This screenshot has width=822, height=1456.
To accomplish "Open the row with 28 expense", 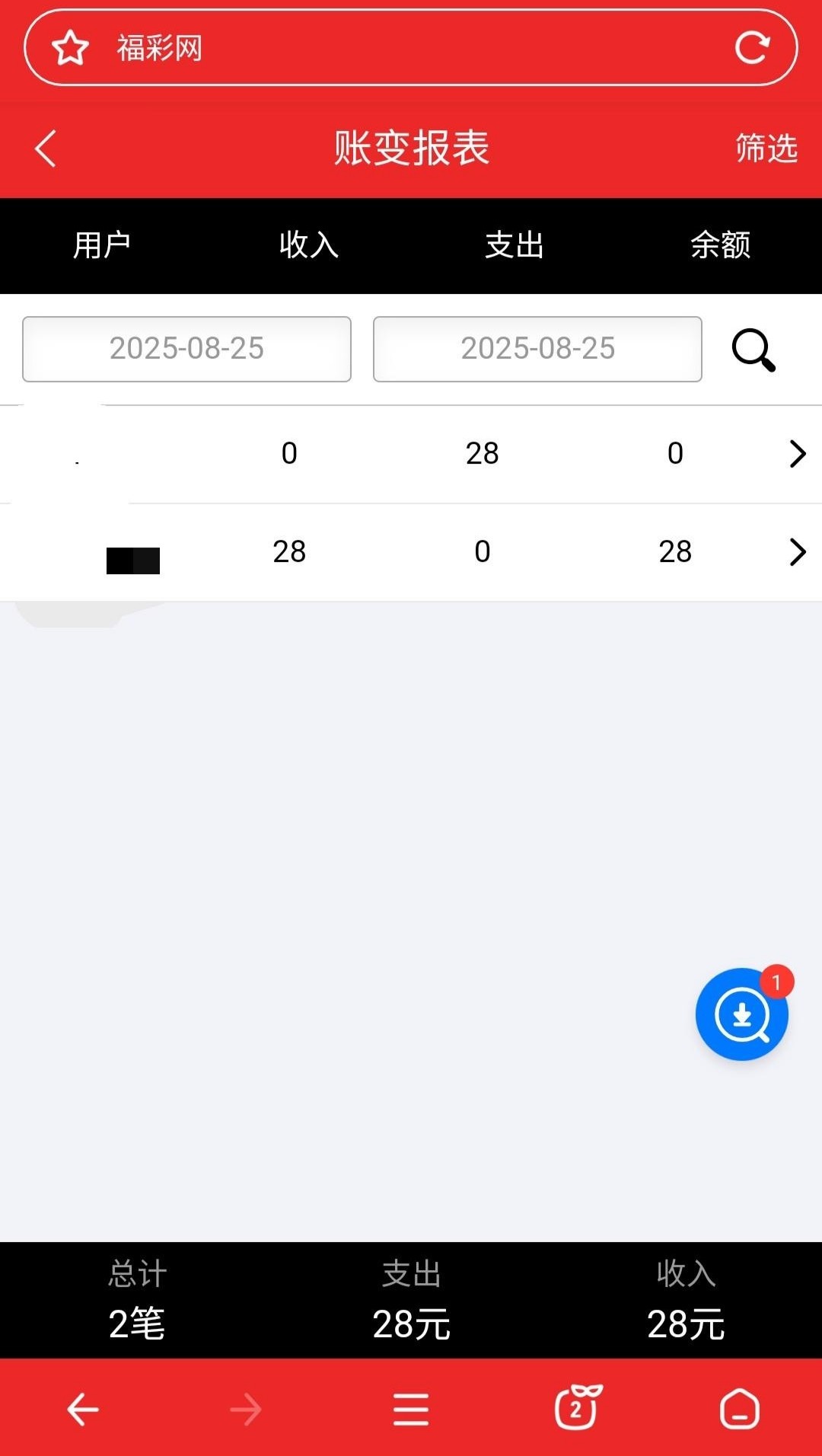I will [796, 454].
